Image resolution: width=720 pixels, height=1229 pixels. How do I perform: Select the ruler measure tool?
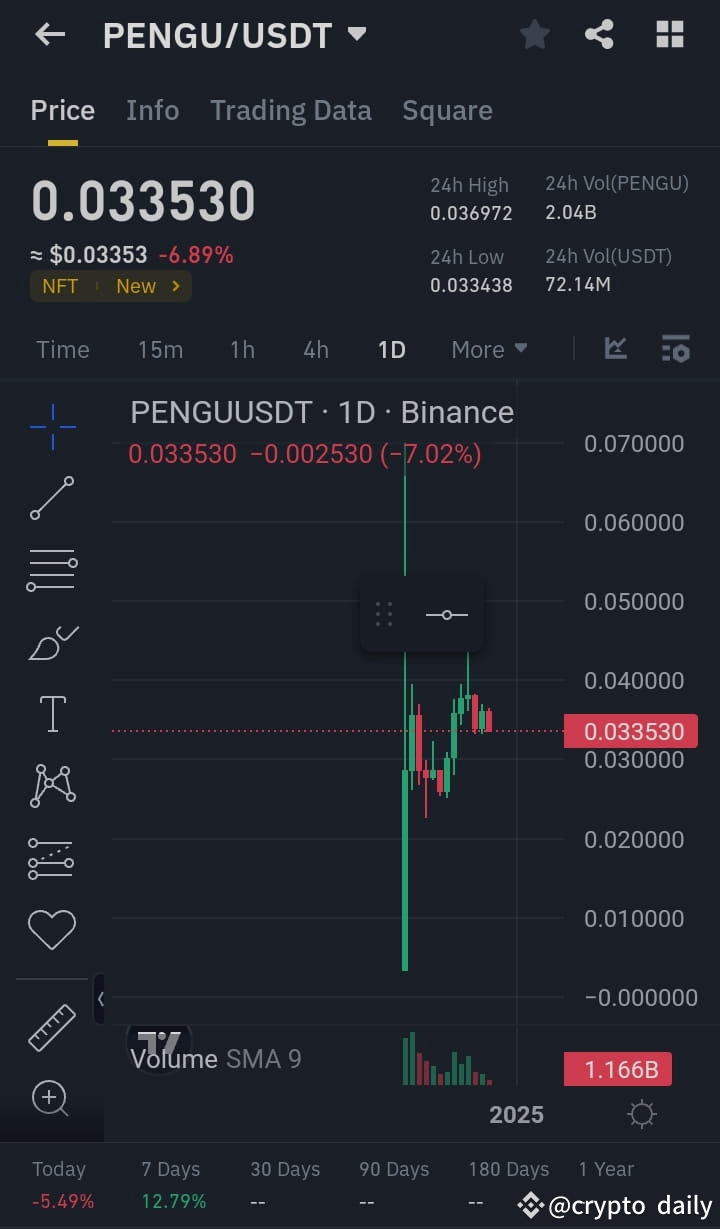pos(52,1027)
